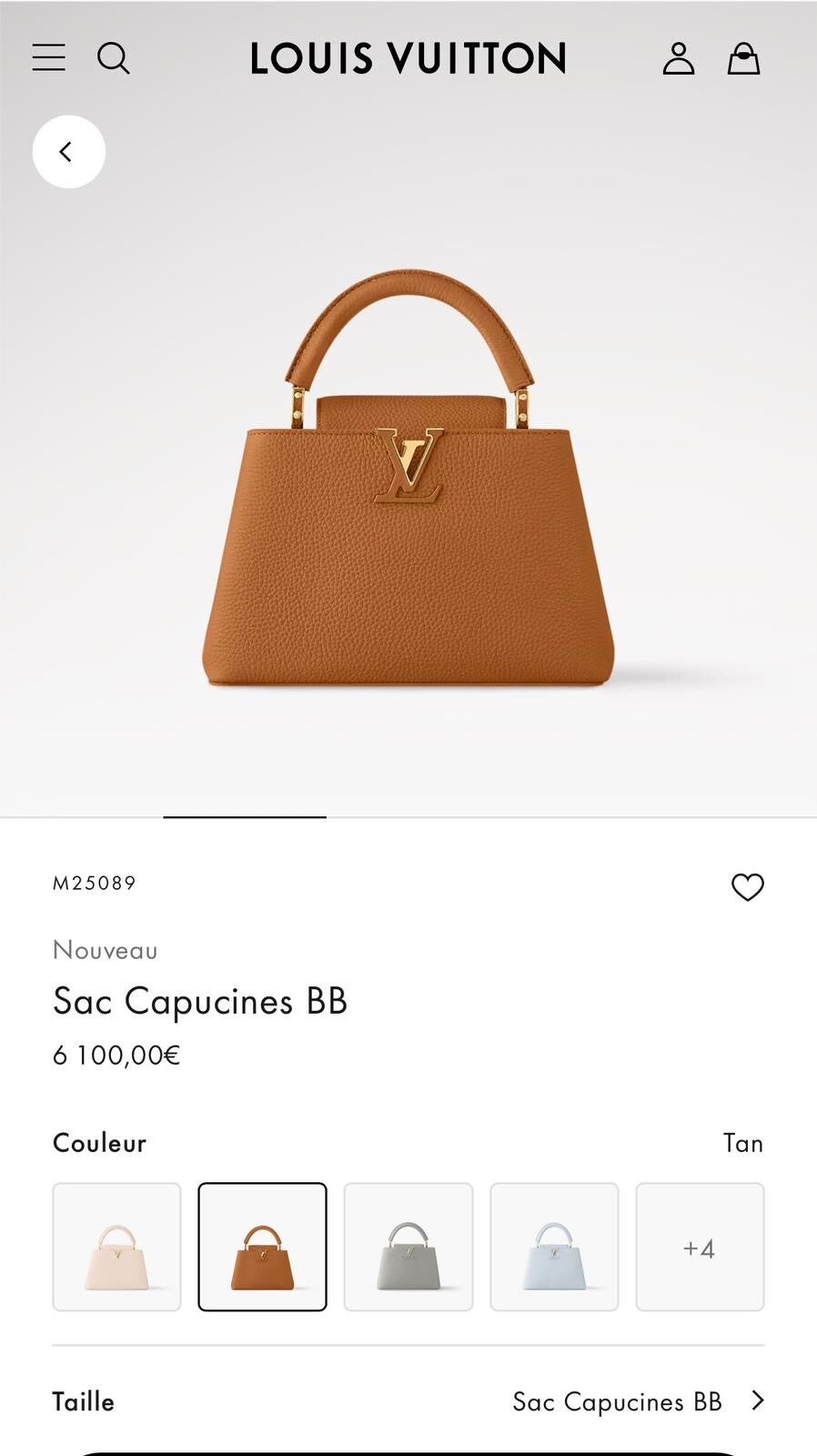Select the Tan color swatch
Screen dimensions: 817x1456
(x=262, y=1247)
